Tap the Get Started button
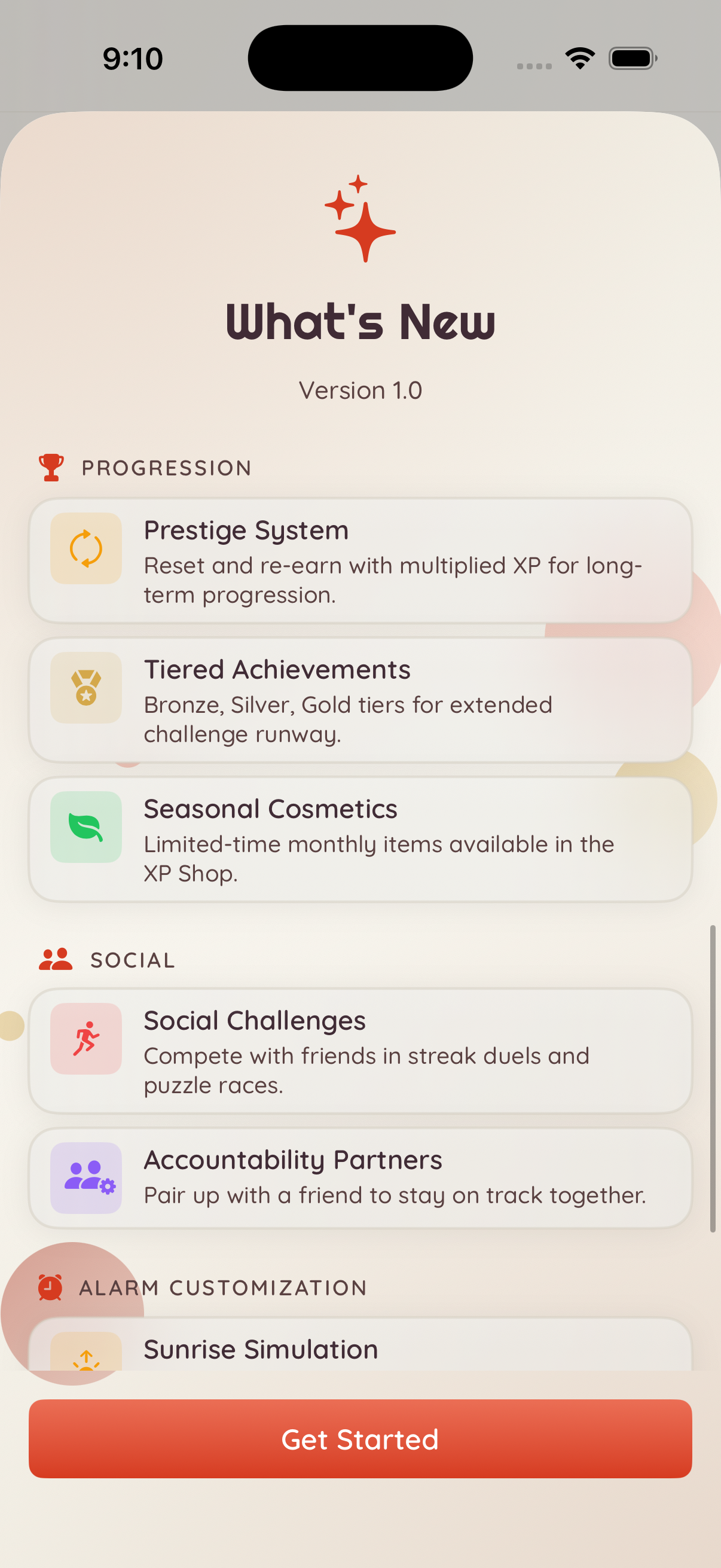Screen dimensions: 721x1568 click(x=360, y=1438)
